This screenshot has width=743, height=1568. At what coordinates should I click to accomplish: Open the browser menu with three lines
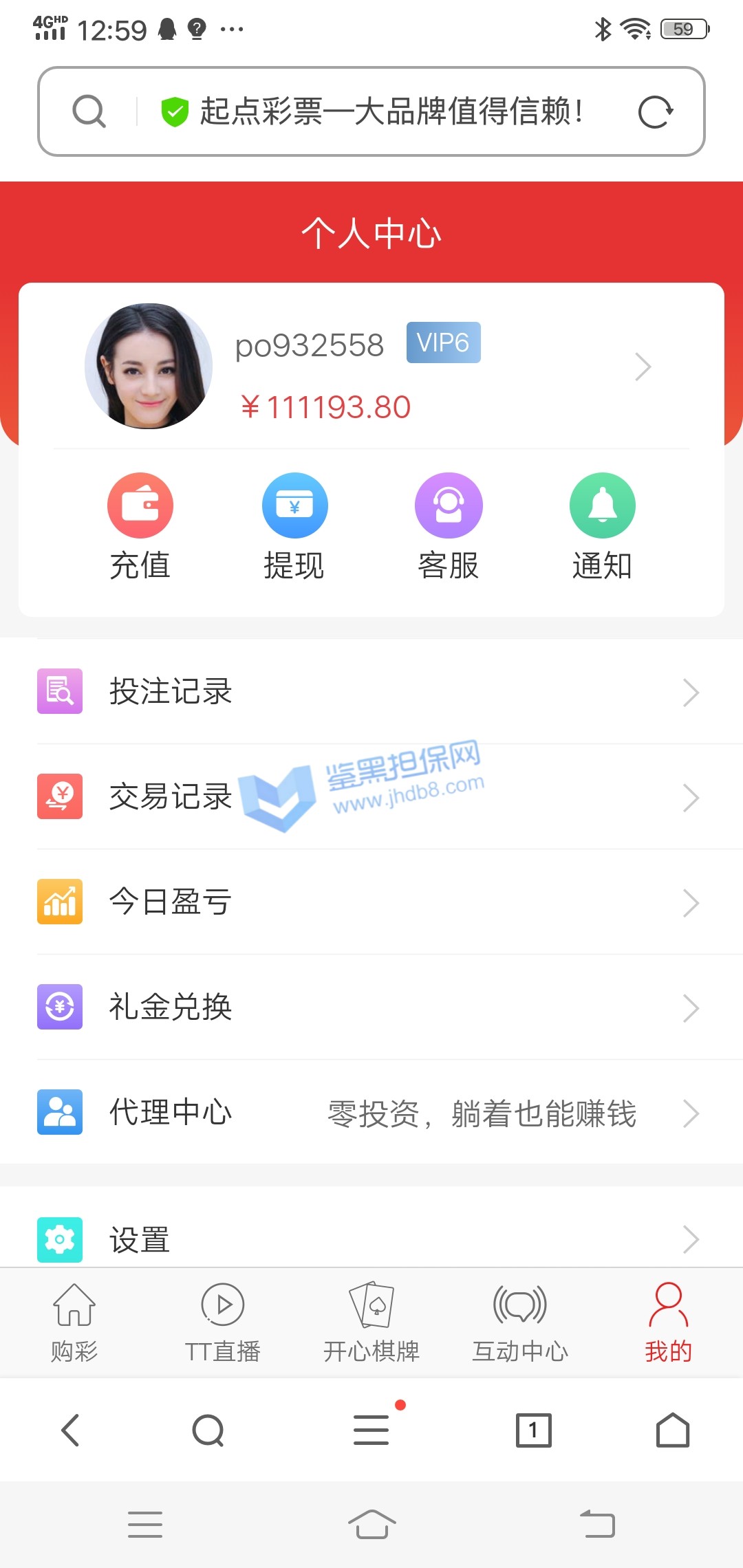[371, 1430]
